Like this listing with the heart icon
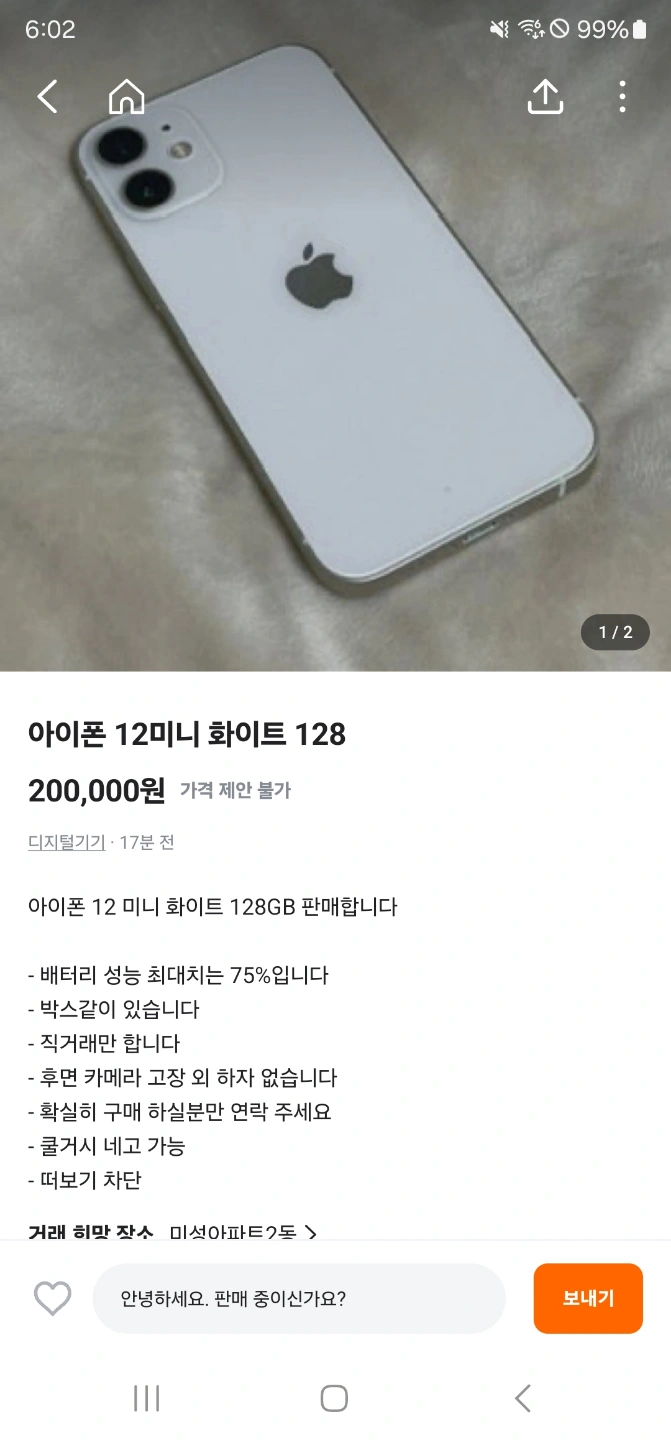The width and height of the screenshot is (671, 1440). pyautogui.click(x=52, y=1298)
